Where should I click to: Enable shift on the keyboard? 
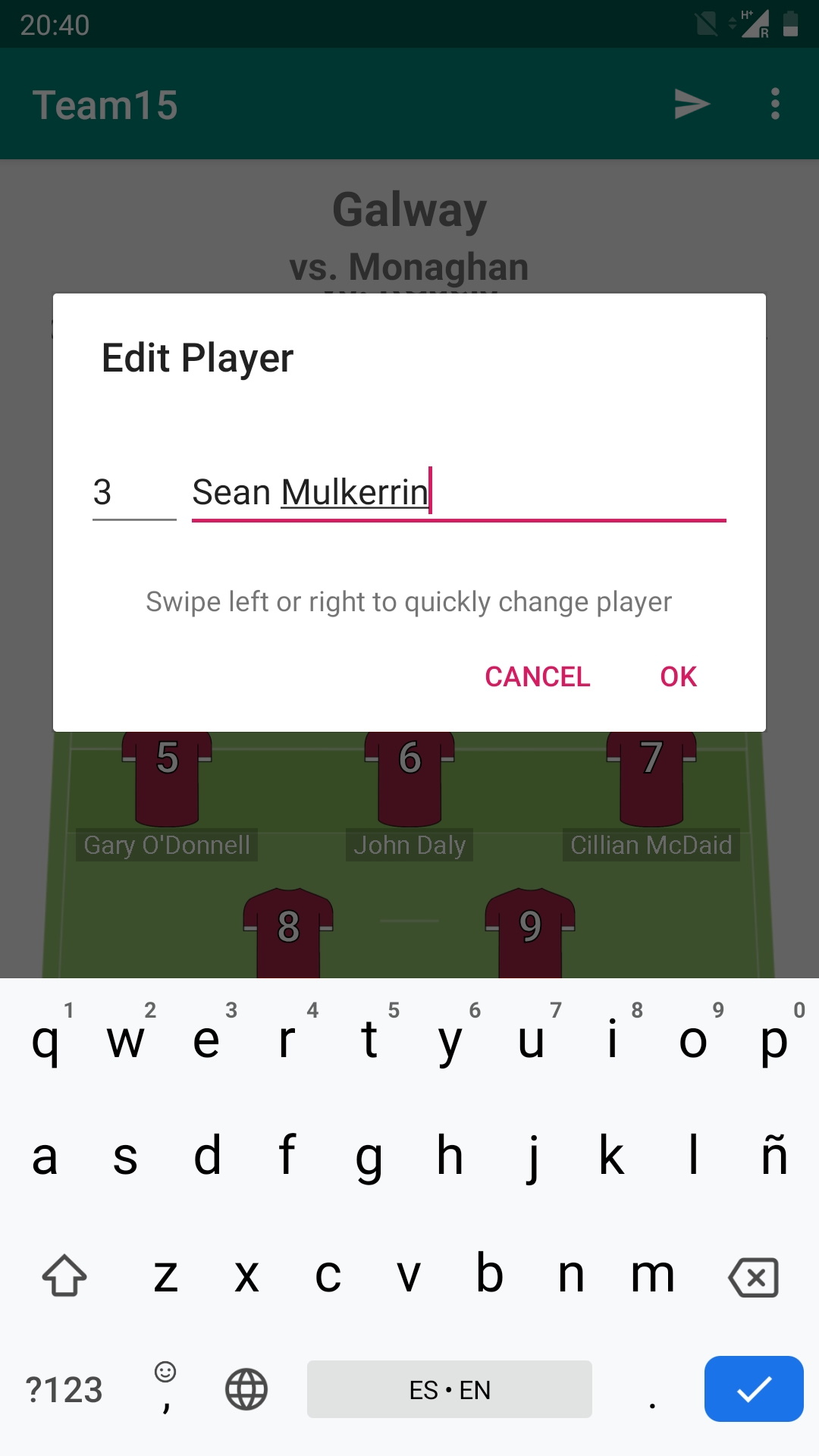64,1276
